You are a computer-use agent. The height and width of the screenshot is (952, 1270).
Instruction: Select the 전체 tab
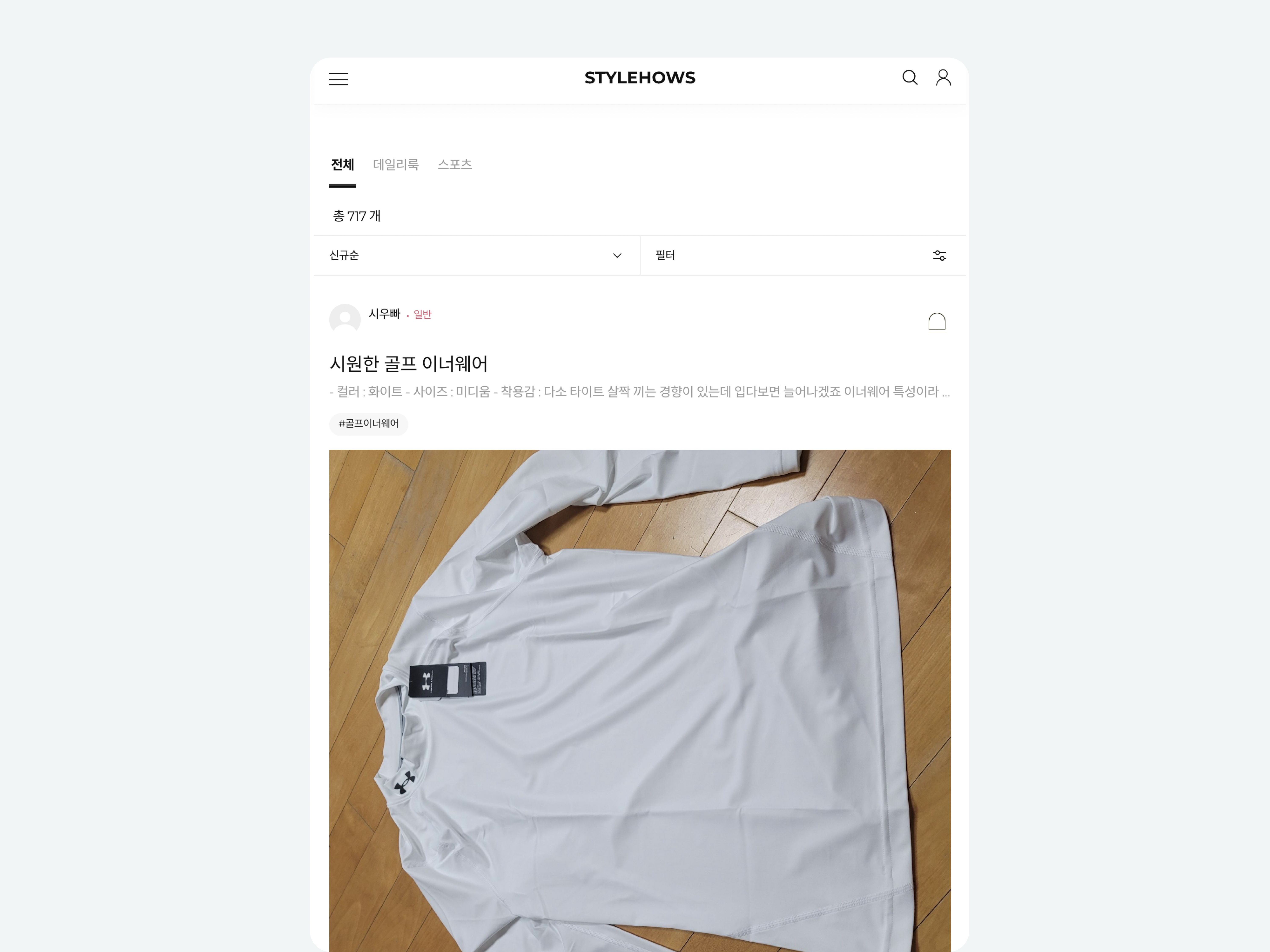click(343, 165)
